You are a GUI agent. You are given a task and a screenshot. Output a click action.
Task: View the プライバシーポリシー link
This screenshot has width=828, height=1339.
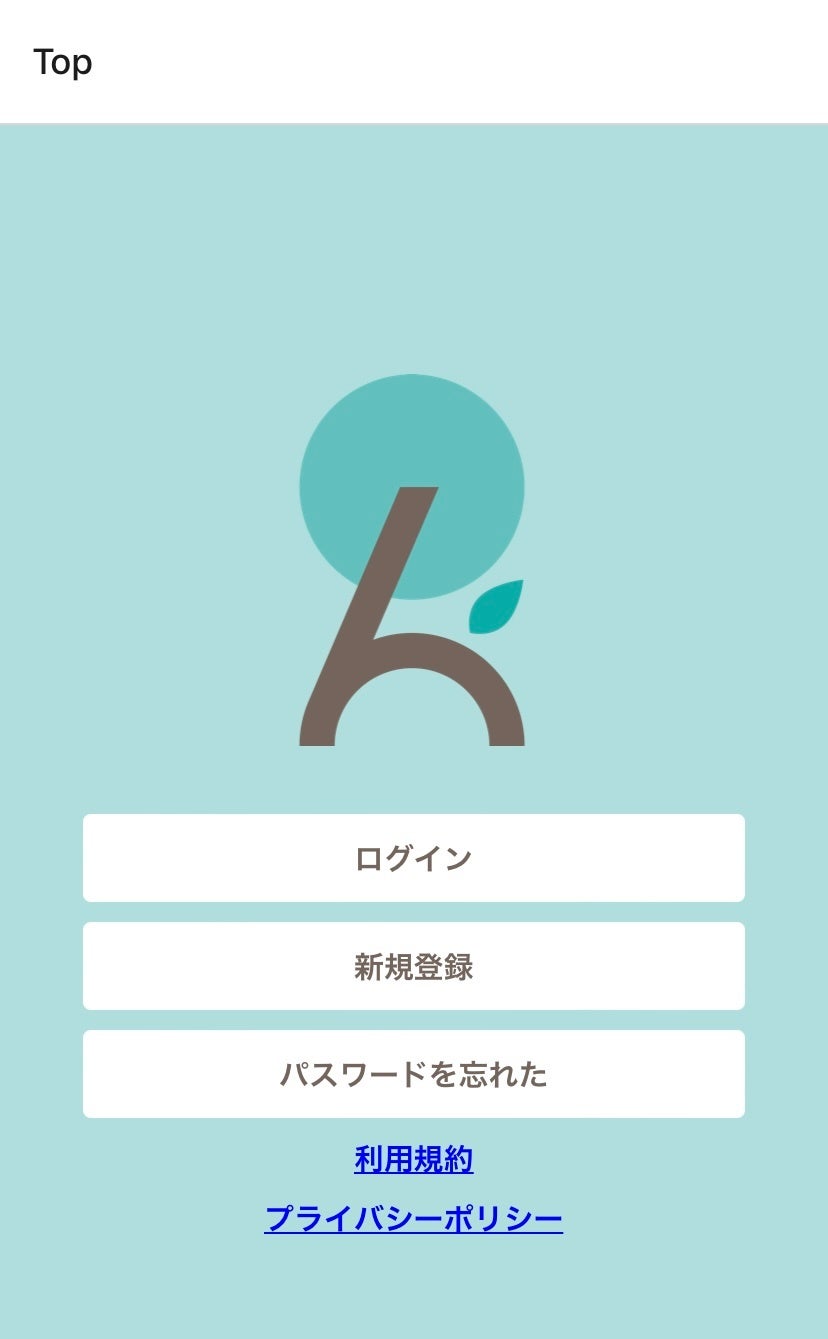[413, 1219]
